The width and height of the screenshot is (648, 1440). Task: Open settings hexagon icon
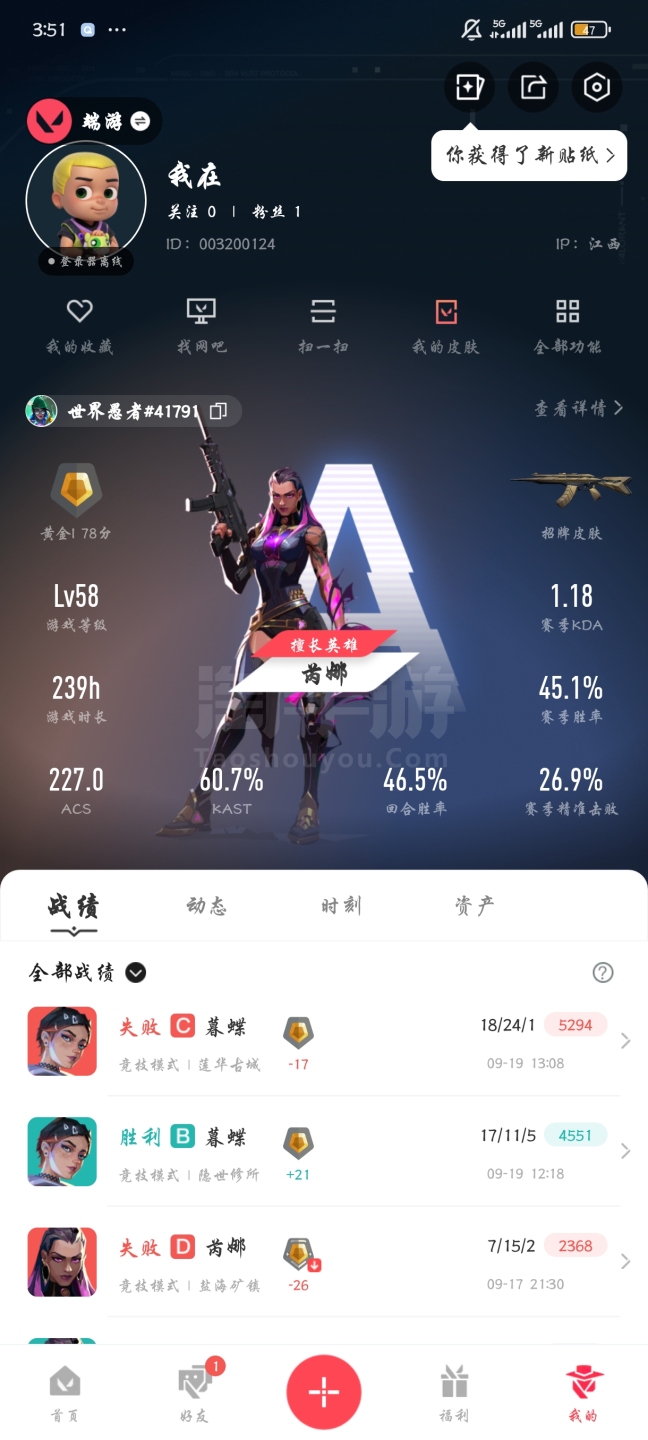pos(597,88)
